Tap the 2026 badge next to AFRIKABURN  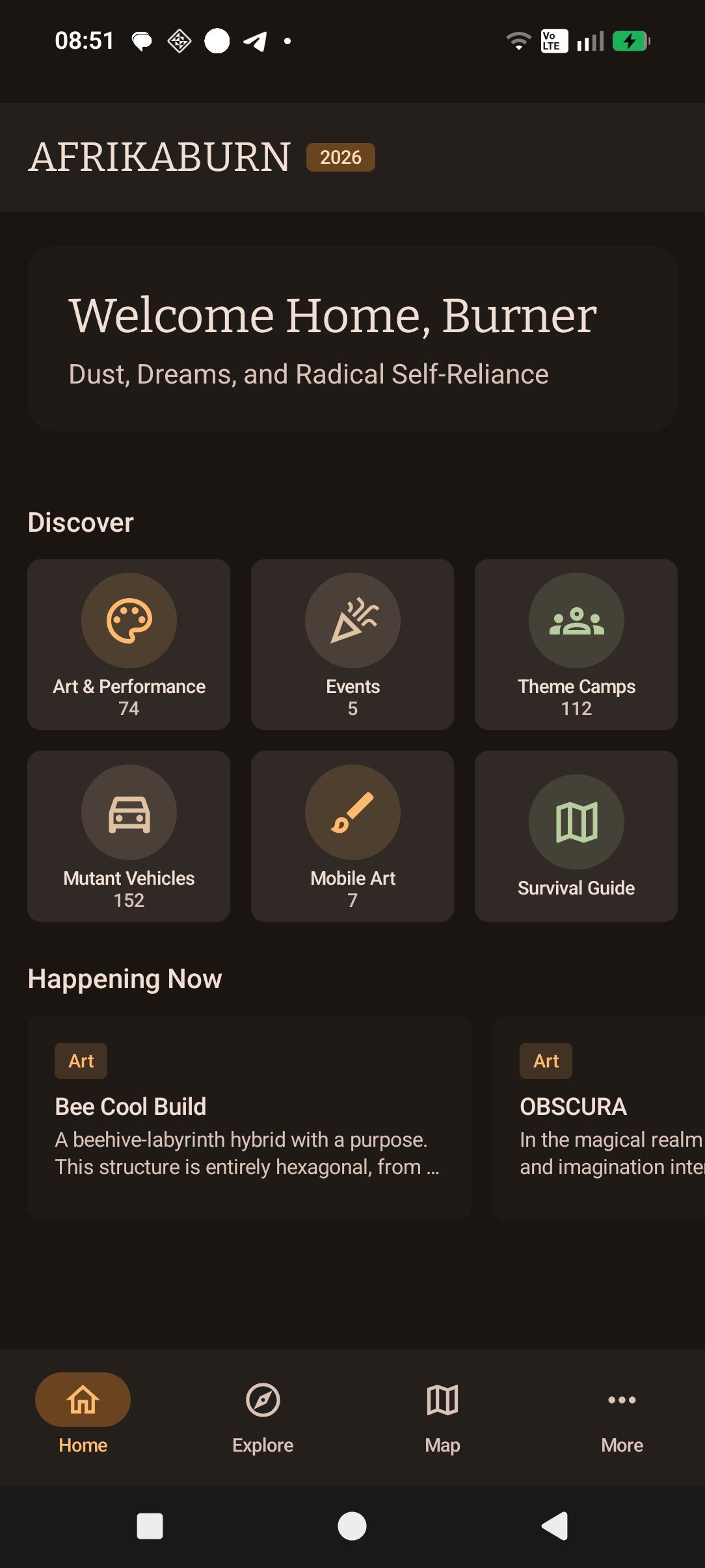(340, 157)
